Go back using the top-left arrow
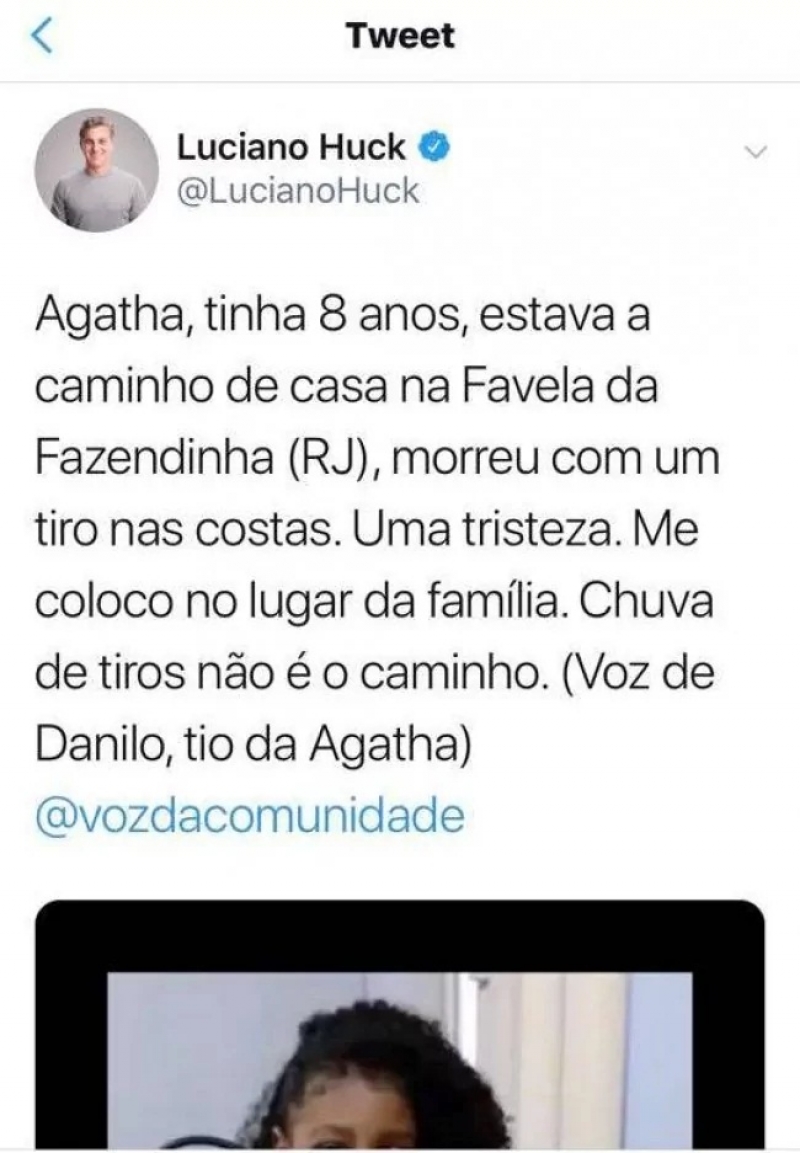This screenshot has height=1153, width=800. (x=41, y=37)
